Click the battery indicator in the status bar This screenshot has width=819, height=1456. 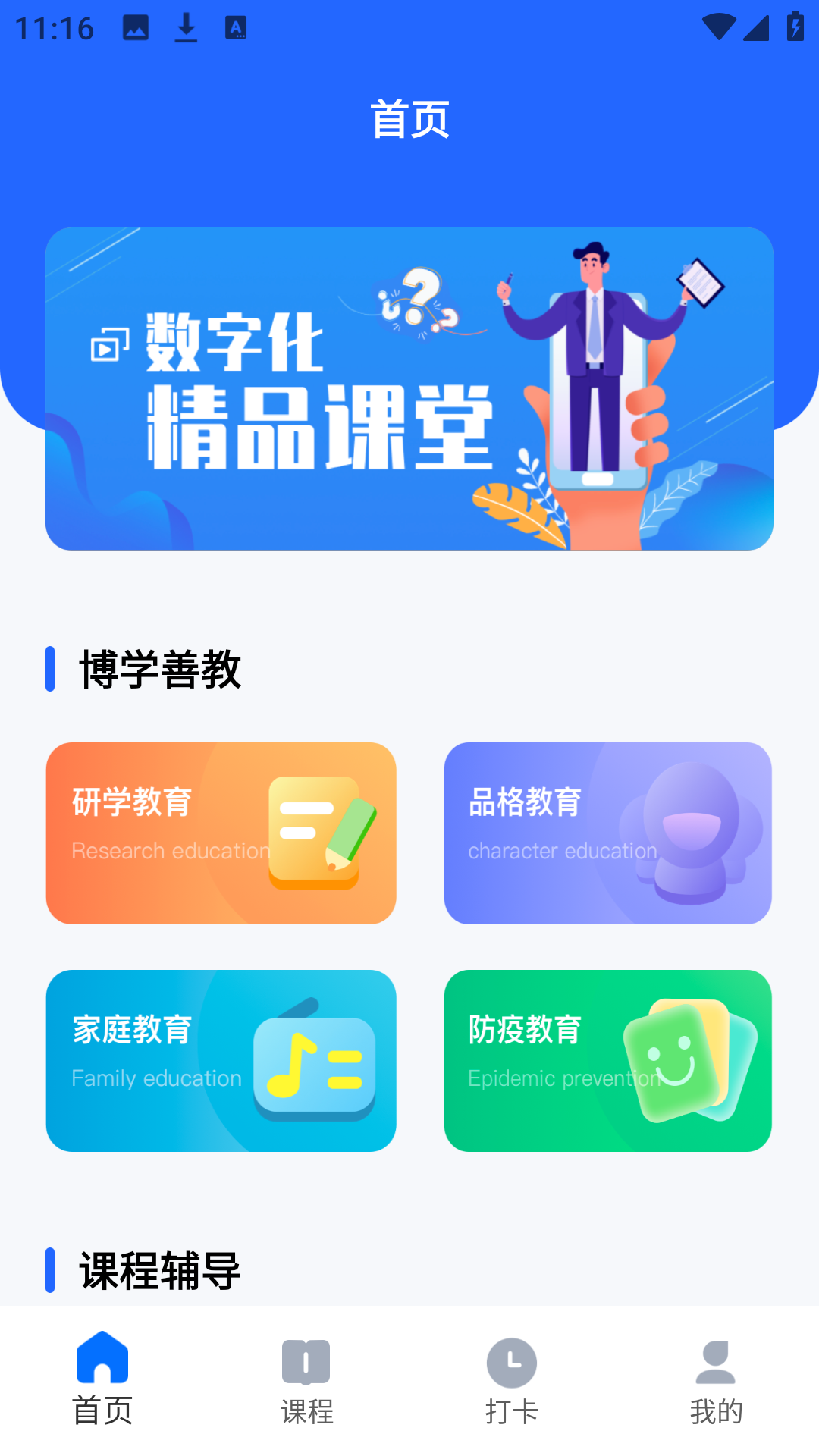click(793, 26)
